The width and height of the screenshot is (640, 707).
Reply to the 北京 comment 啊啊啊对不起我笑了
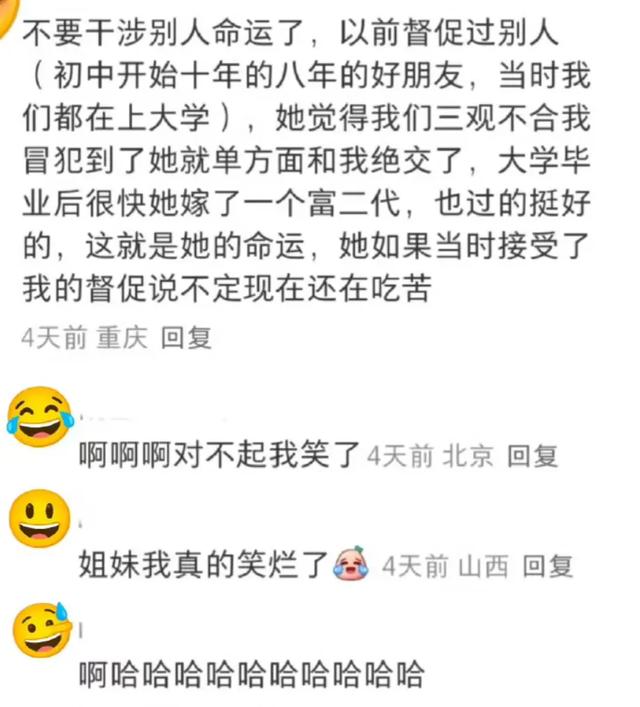(532, 457)
